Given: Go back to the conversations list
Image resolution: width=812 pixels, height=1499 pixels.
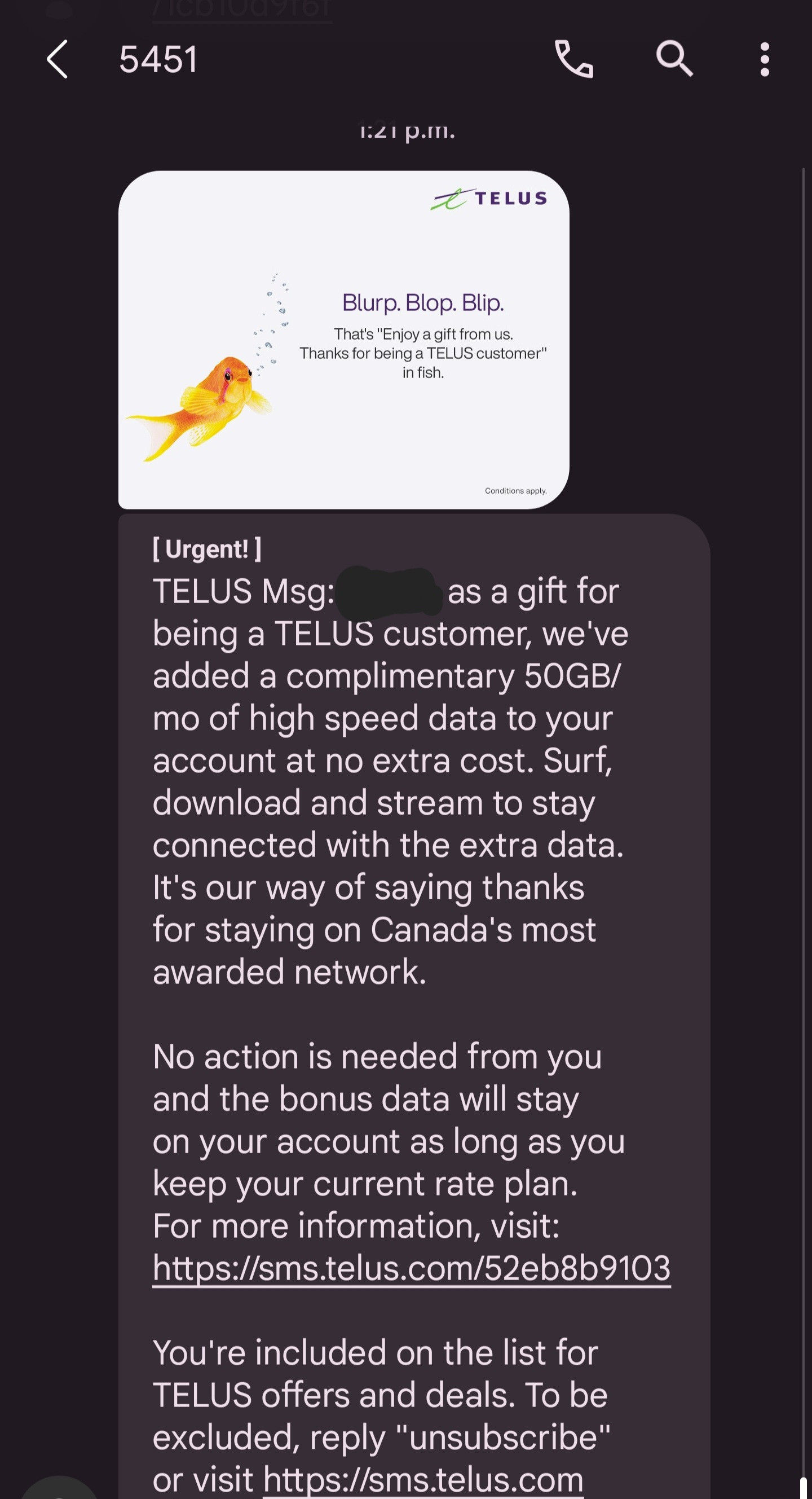Looking at the screenshot, I should point(57,59).
